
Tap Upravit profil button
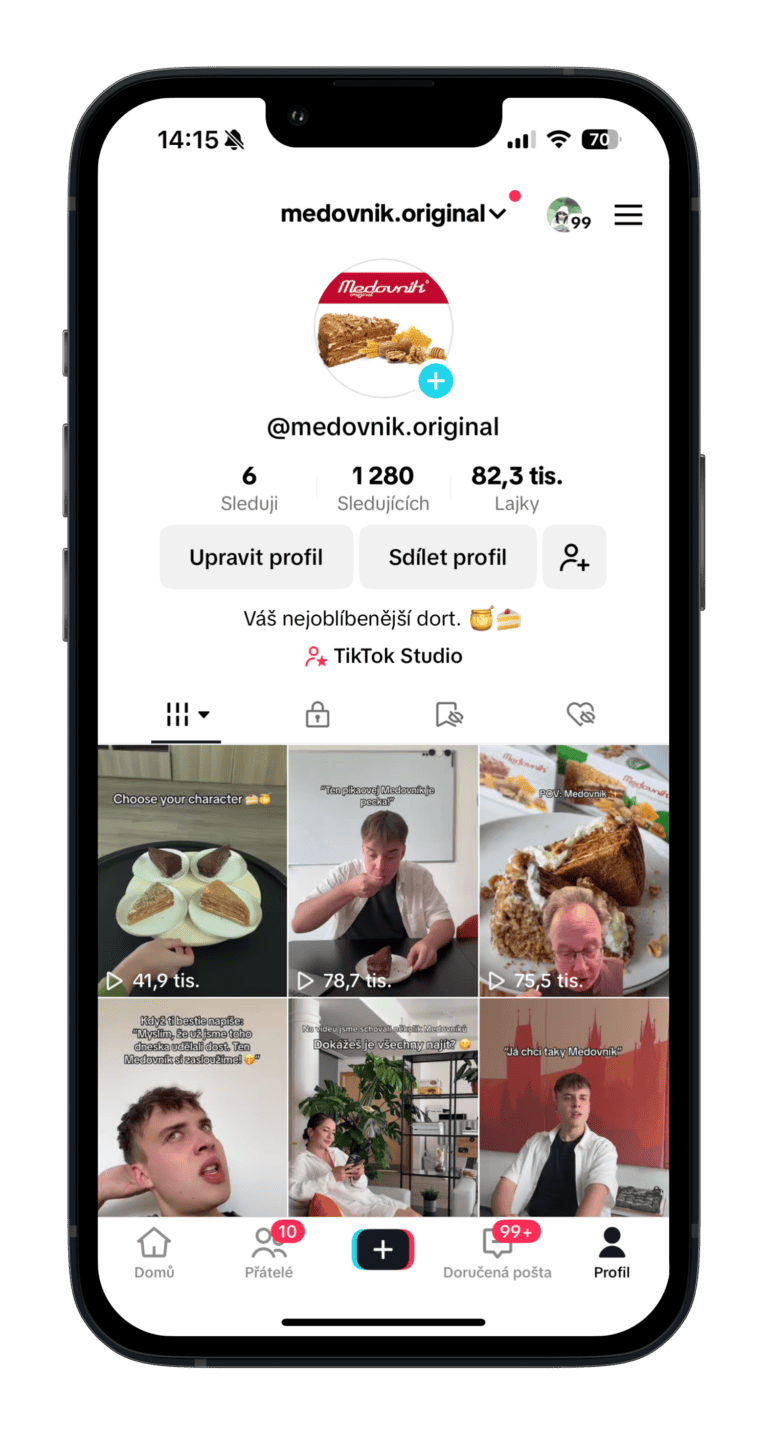[x=256, y=557]
